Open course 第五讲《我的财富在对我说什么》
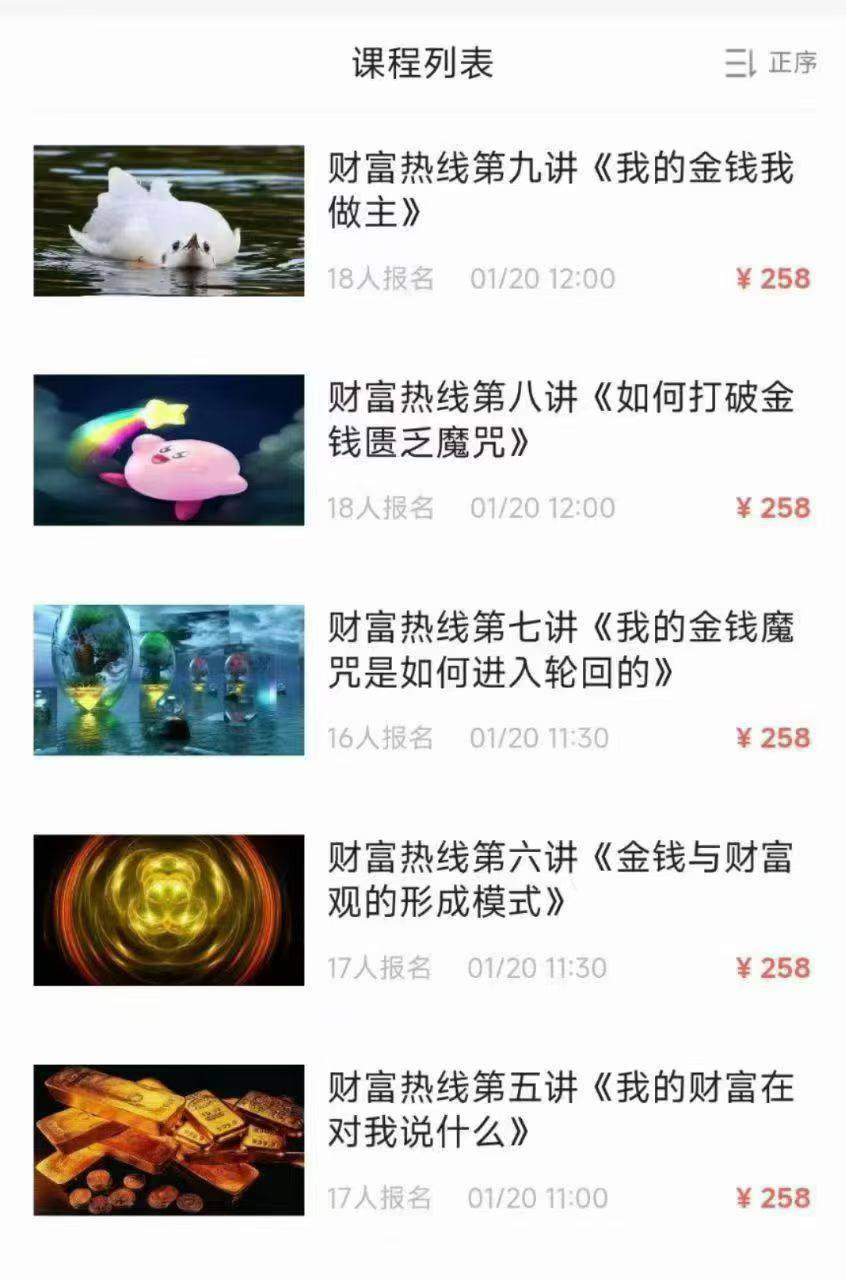The image size is (846, 1280). point(560,1110)
